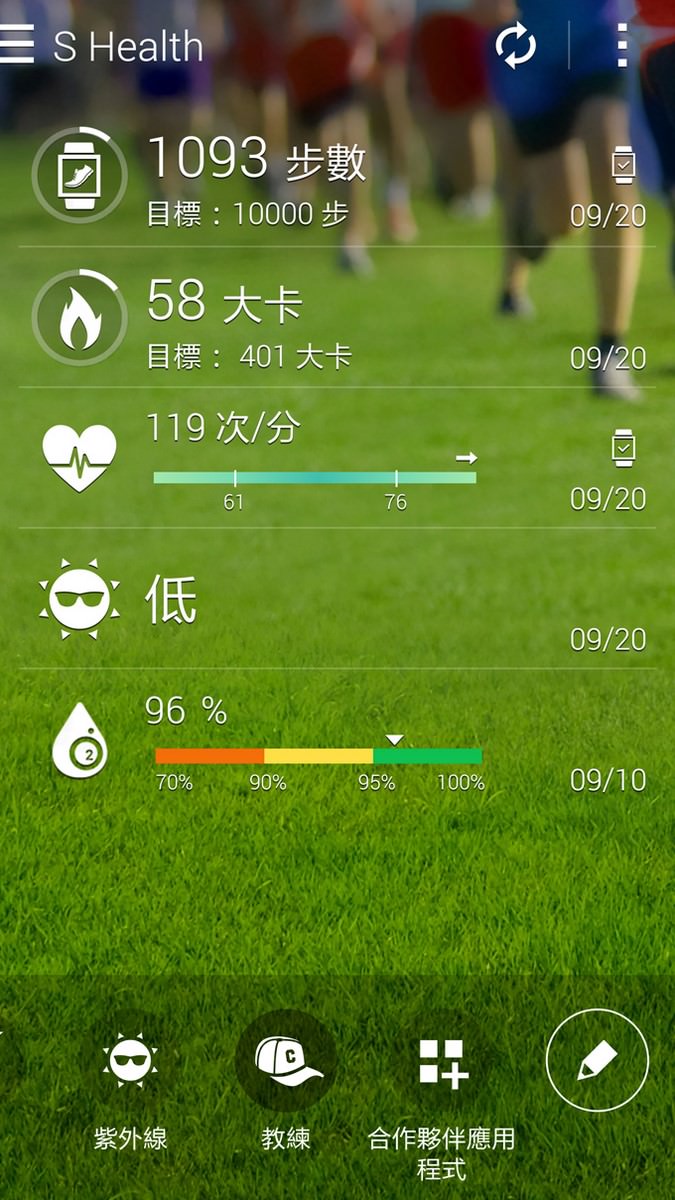This screenshot has width=675, height=1200.
Task: View the 119 次/分 heart rate row
Action: tap(338, 458)
